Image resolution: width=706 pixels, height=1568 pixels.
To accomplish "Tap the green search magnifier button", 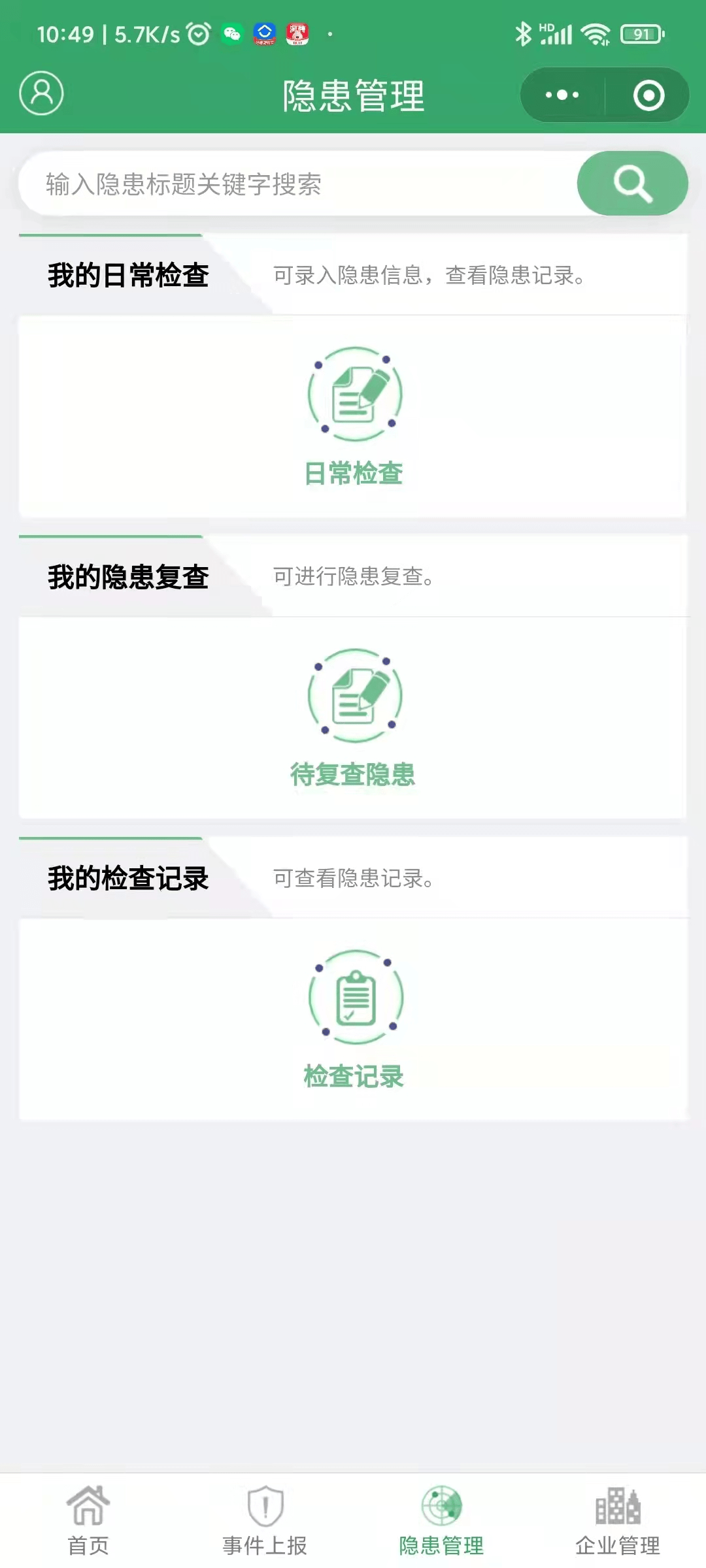I will click(632, 184).
